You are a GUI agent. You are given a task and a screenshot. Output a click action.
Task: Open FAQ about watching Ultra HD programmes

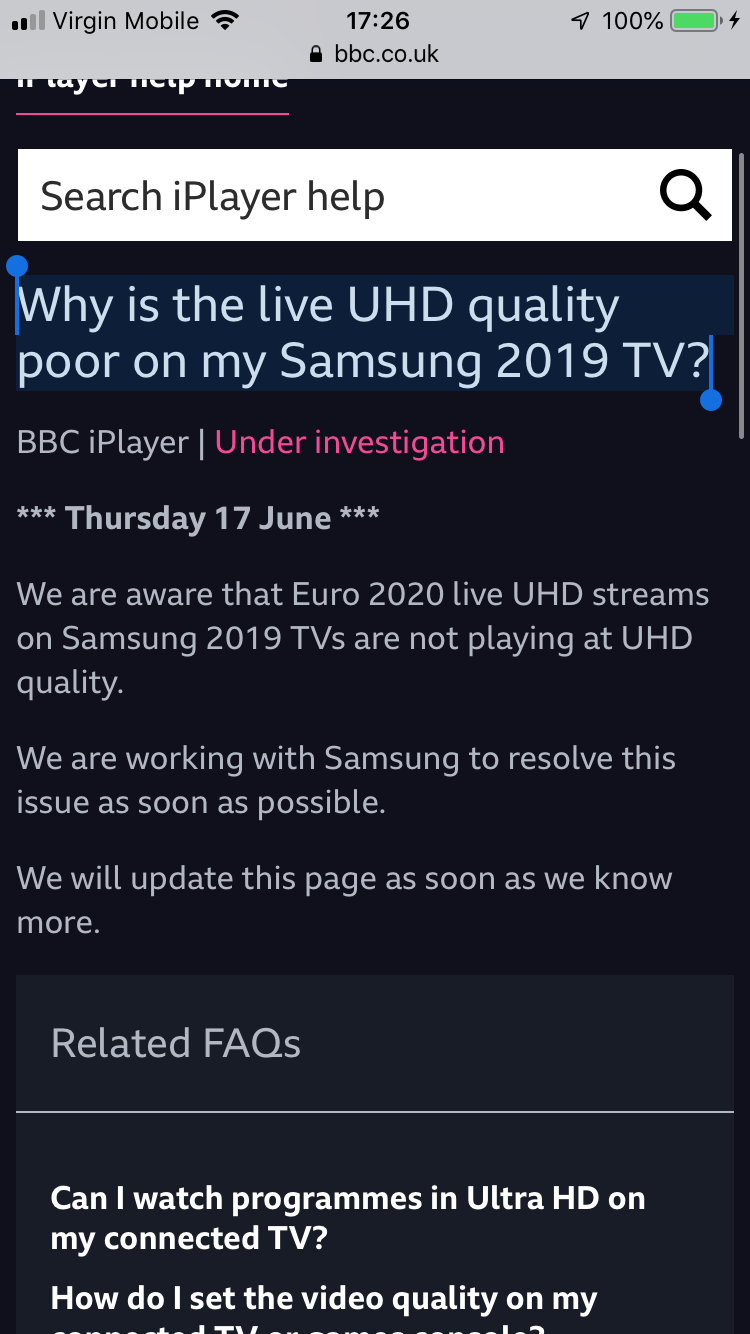tap(347, 1217)
